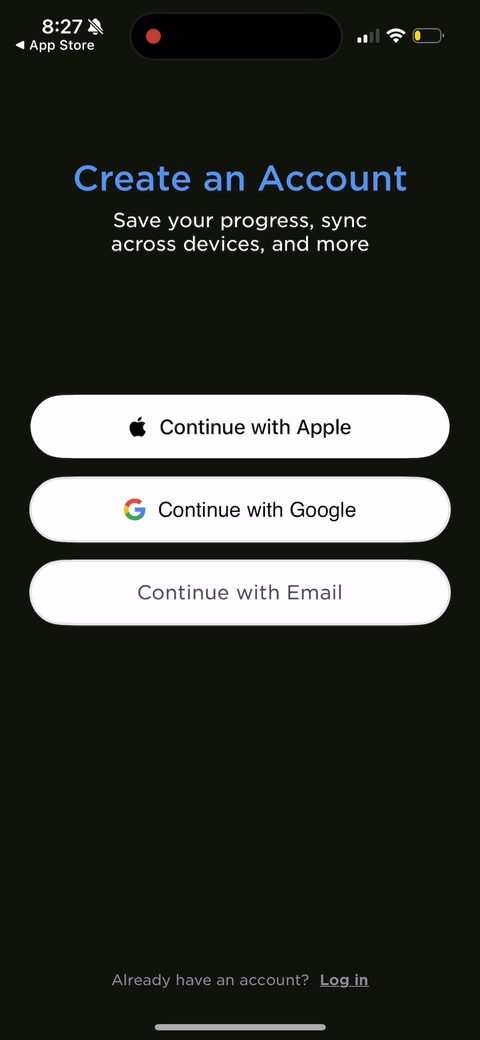Continue with Apple sign-in

click(x=240, y=426)
